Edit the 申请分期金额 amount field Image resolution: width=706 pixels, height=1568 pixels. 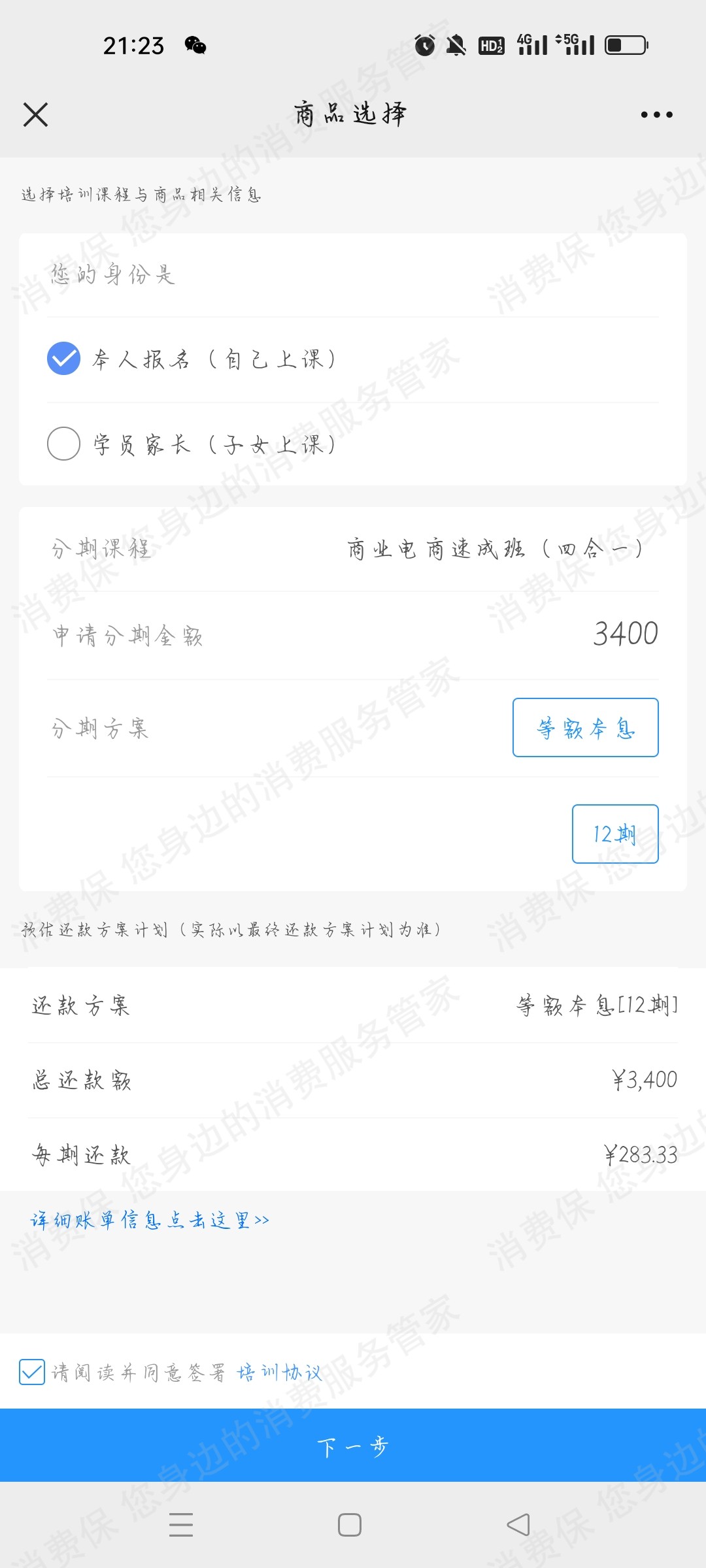point(353,634)
